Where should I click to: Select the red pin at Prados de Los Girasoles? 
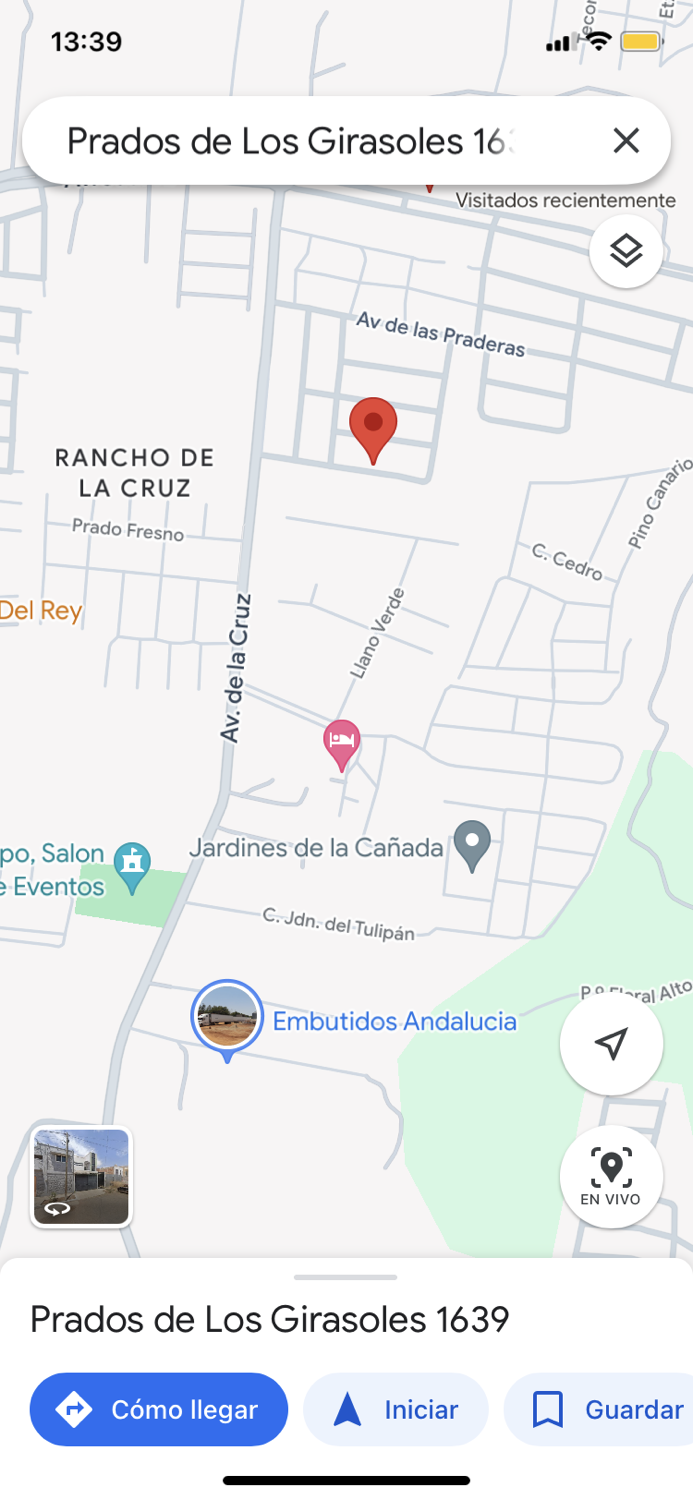(x=373, y=430)
